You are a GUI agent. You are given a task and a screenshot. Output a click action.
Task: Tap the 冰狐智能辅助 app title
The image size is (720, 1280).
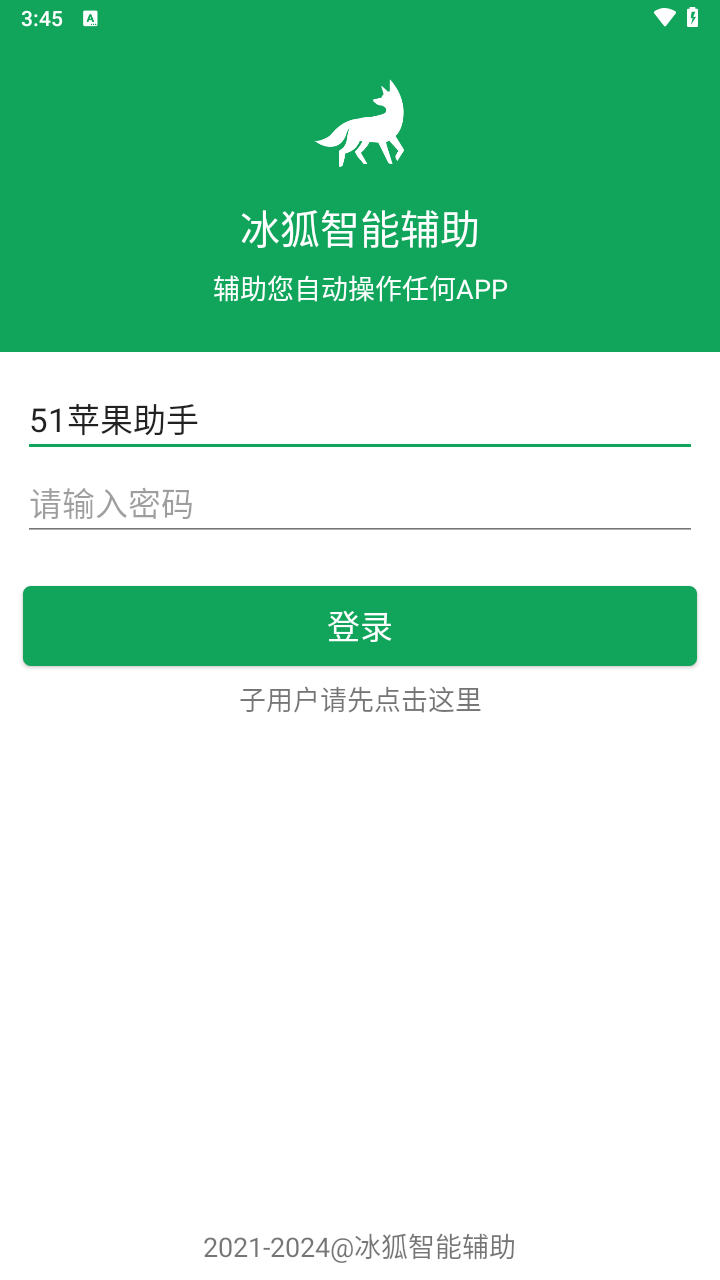tap(360, 228)
